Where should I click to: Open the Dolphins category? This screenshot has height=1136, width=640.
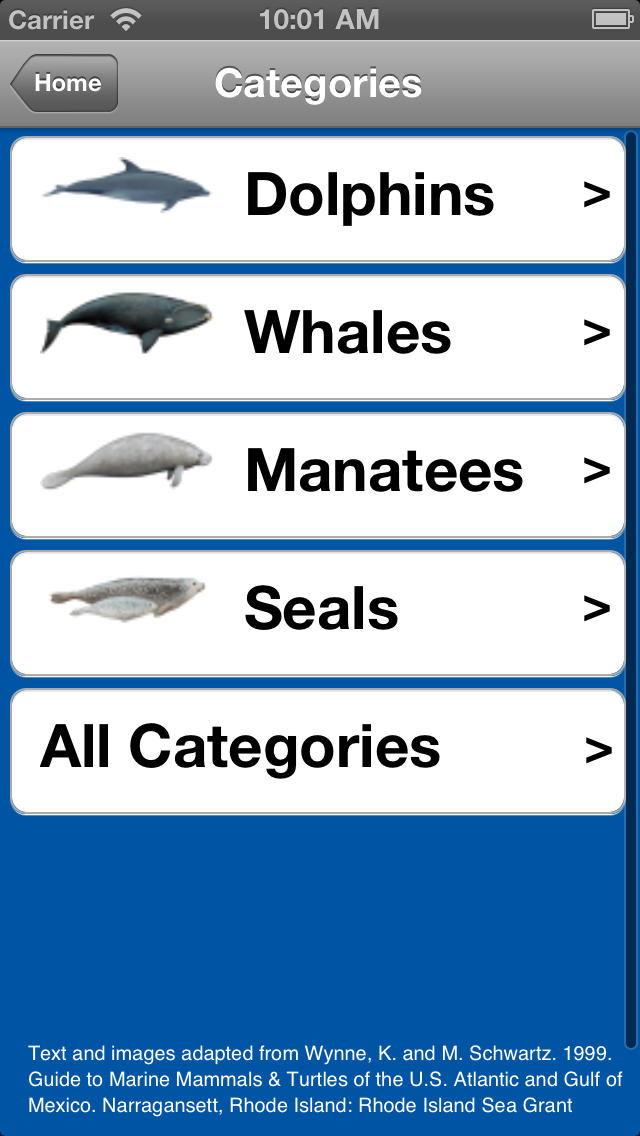pyautogui.click(x=317, y=199)
